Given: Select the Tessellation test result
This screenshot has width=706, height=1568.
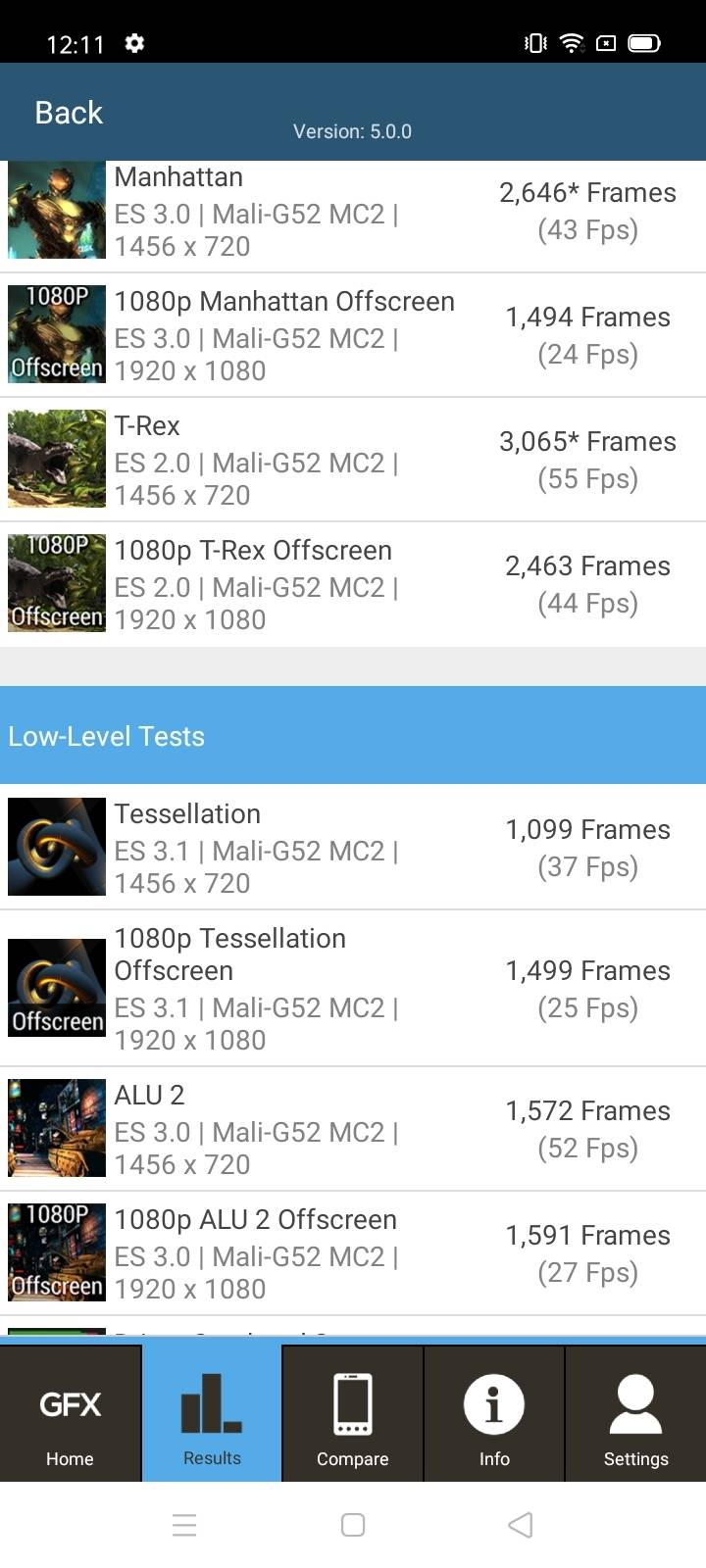Looking at the screenshot, I should 353,849.
